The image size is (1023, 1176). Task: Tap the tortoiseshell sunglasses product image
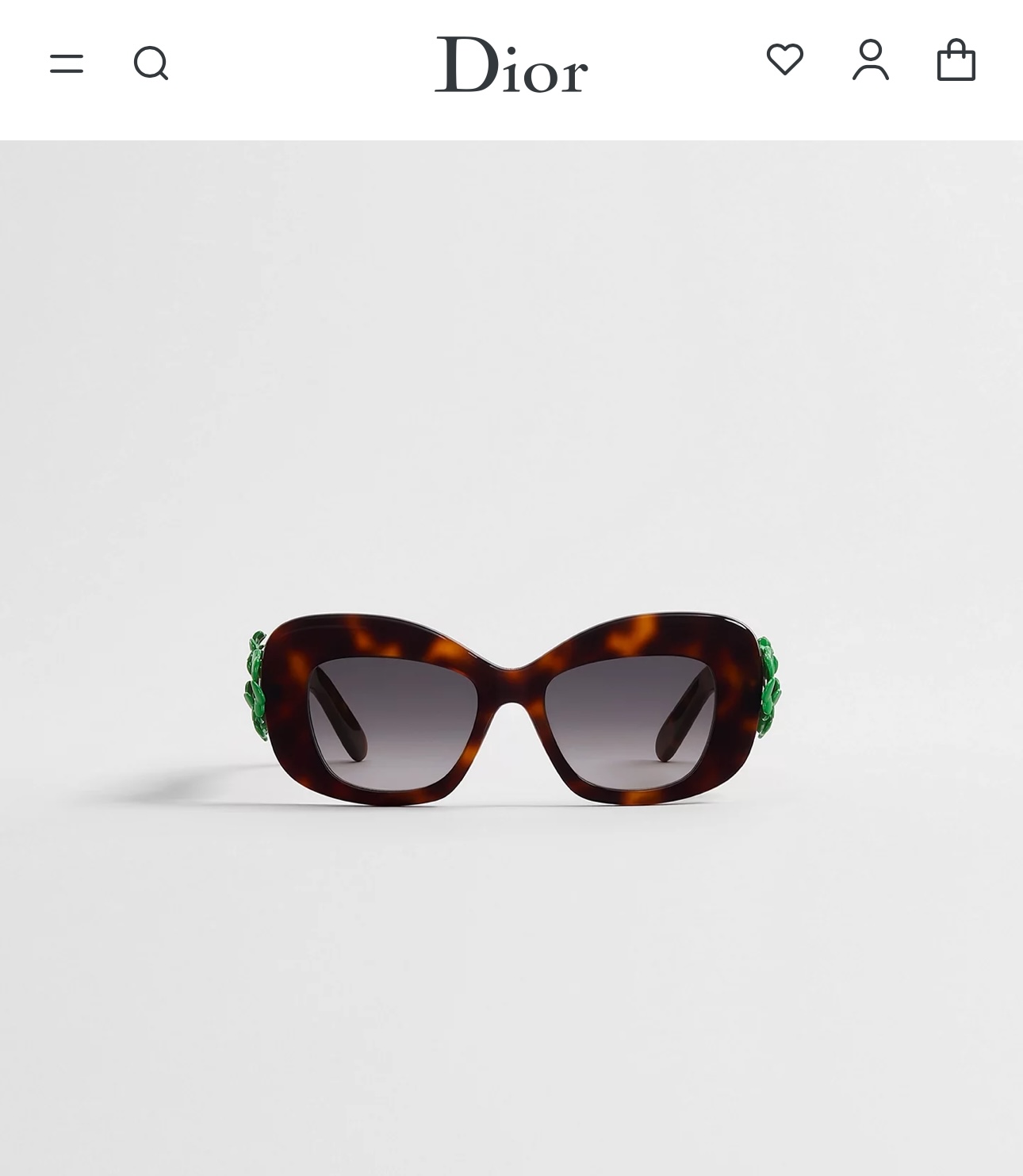tap(511, 706)
